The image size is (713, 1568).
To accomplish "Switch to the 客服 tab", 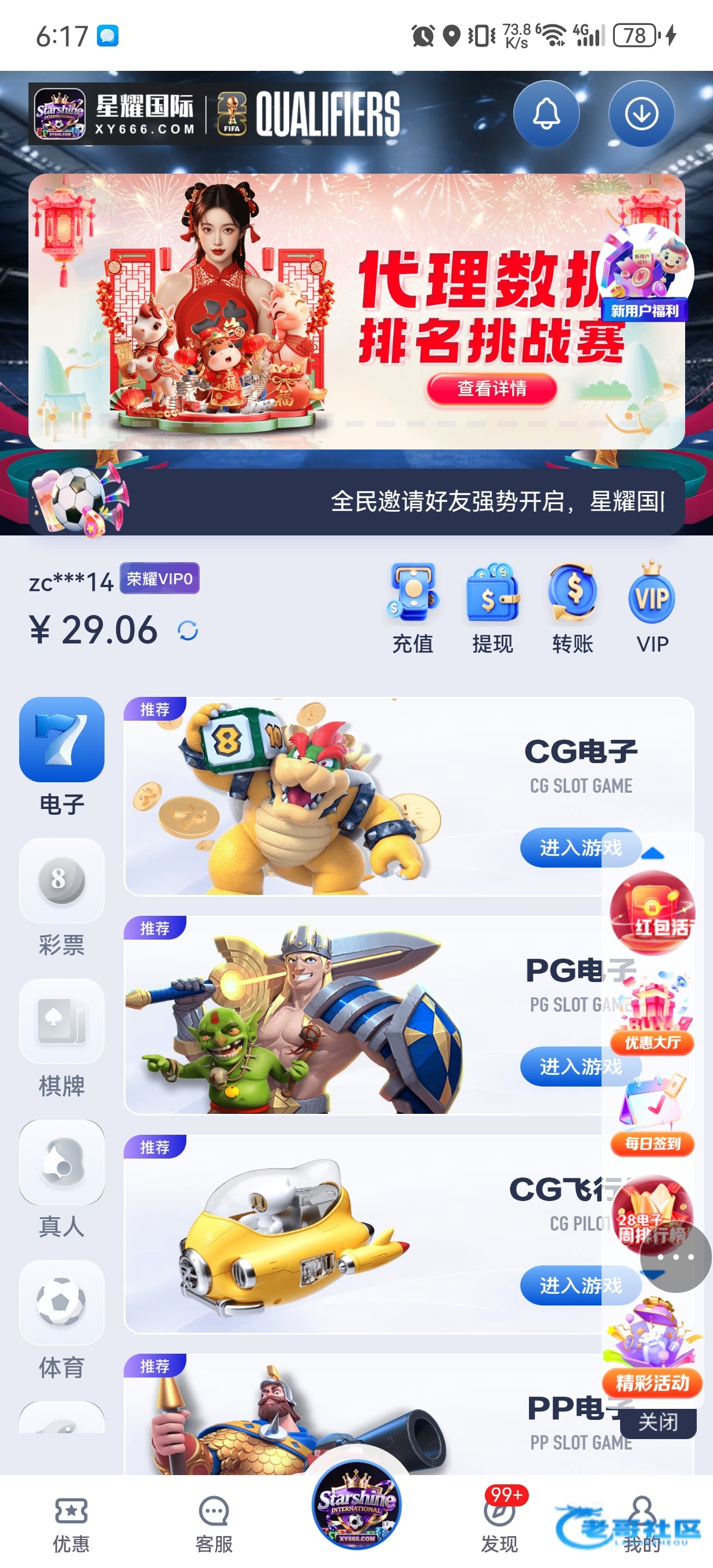I will (214, 1524).
